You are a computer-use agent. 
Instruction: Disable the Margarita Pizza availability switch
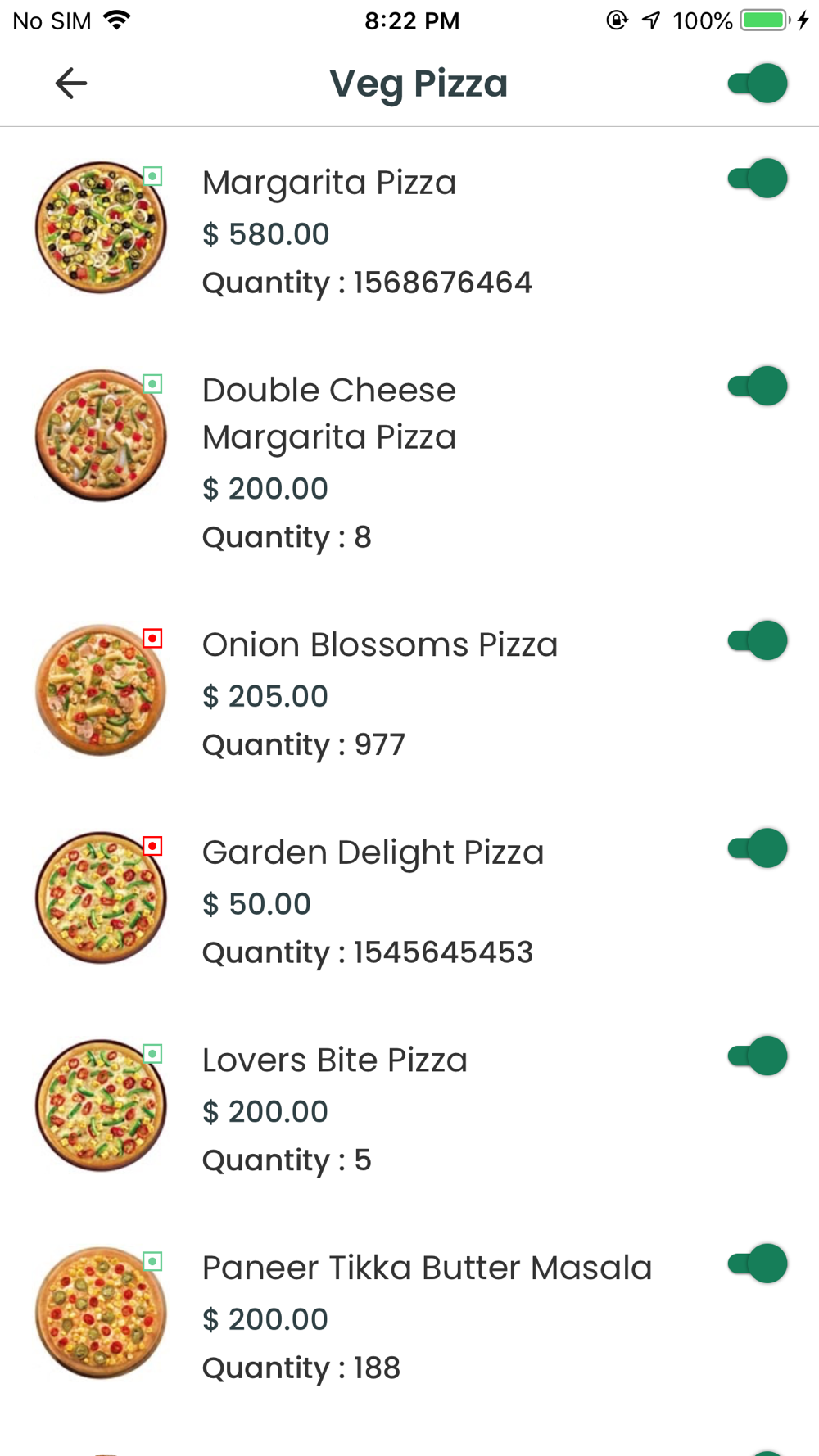click(758, 179)
